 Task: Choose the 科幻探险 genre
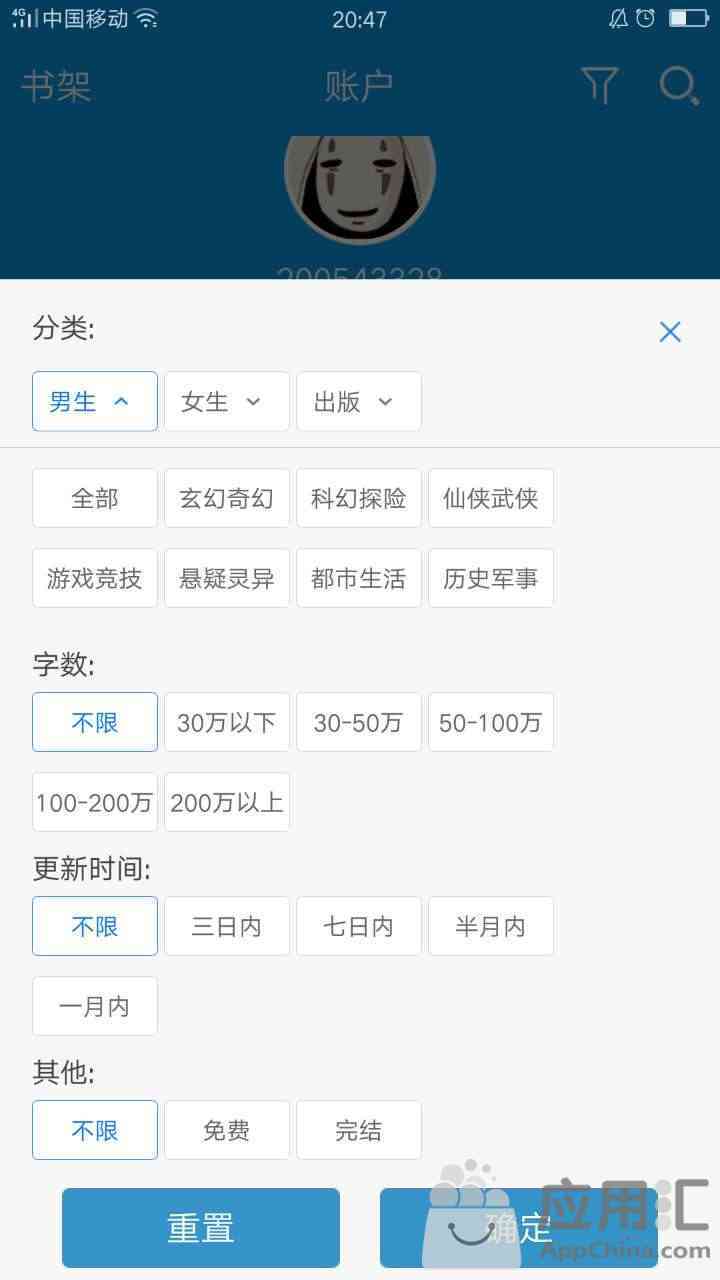(x=359, y=498)
